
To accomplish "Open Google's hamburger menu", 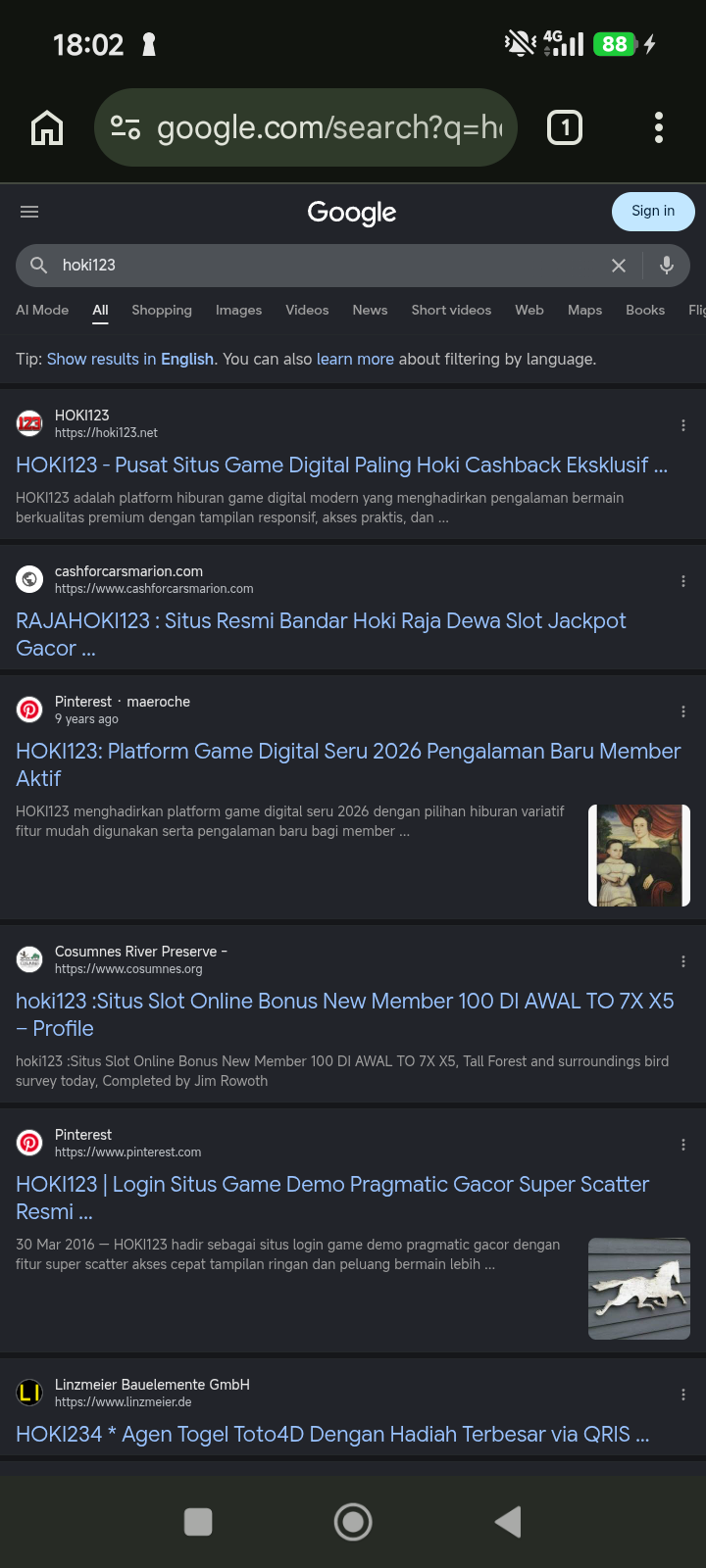I will 29,212.
